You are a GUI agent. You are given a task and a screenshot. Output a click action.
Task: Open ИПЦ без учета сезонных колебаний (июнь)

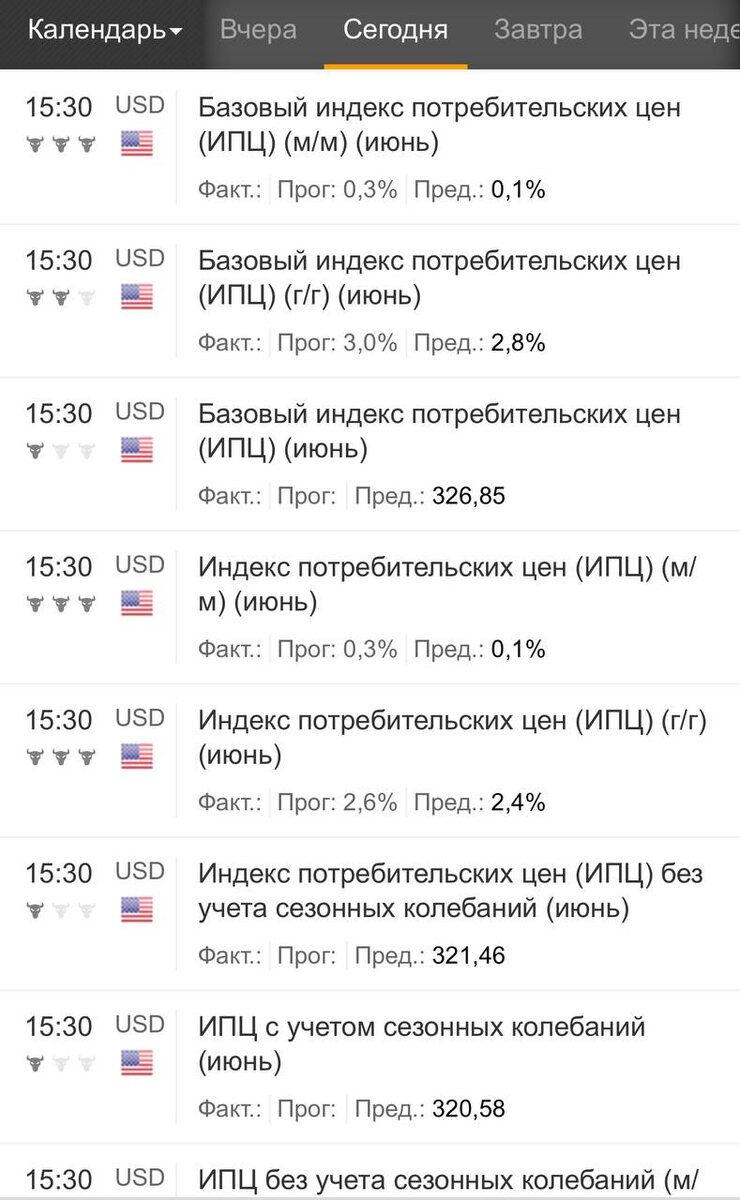point(450,890)
